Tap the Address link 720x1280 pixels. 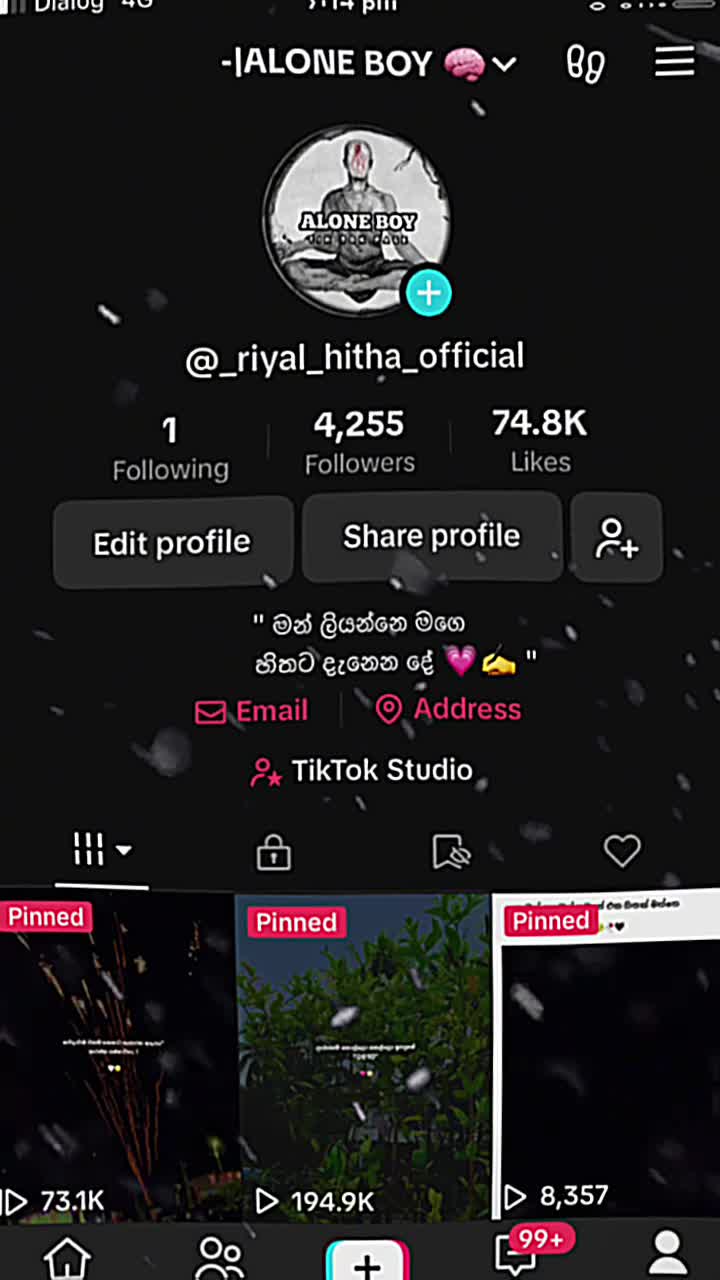448,709
